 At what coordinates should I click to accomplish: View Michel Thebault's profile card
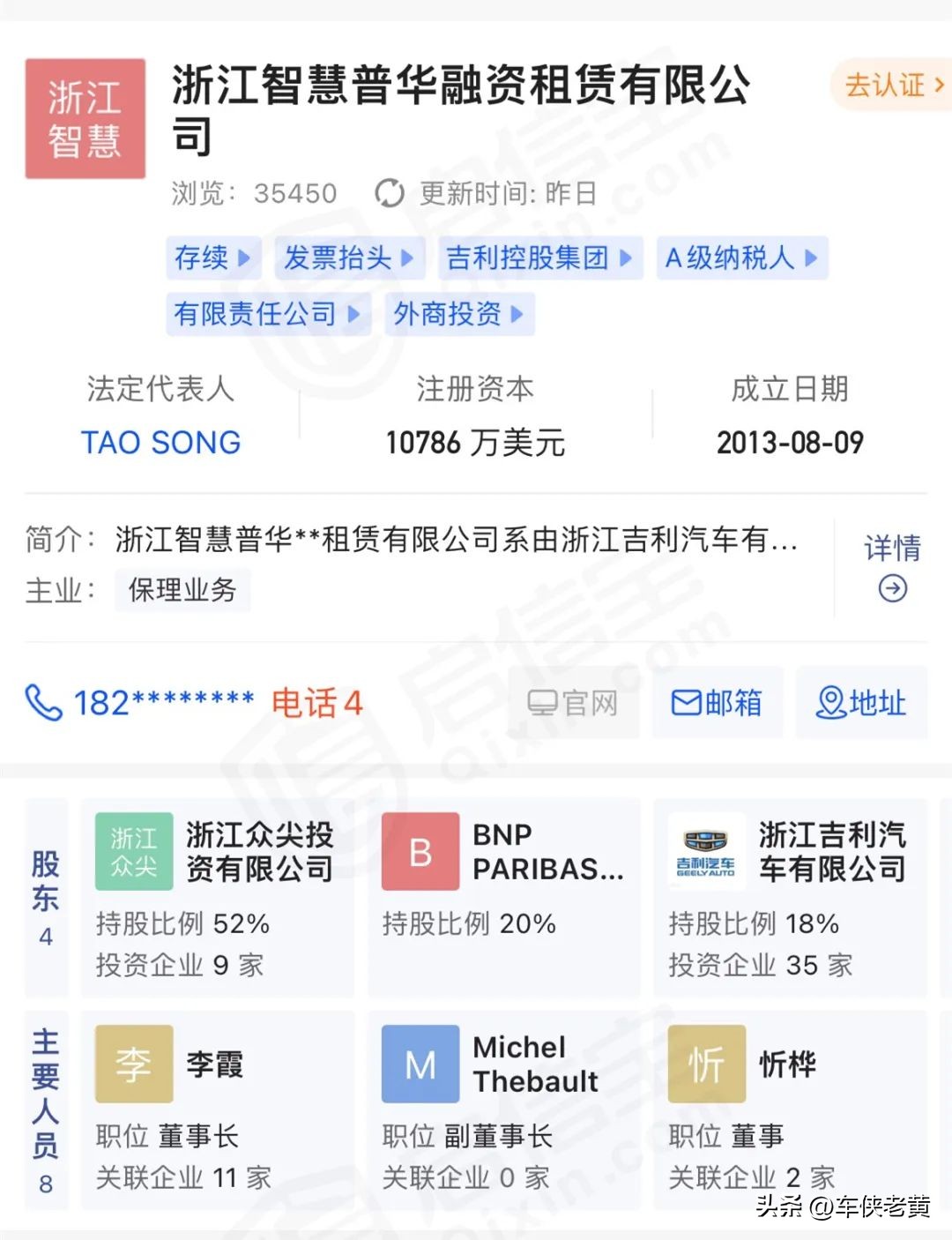point(503,1109)
